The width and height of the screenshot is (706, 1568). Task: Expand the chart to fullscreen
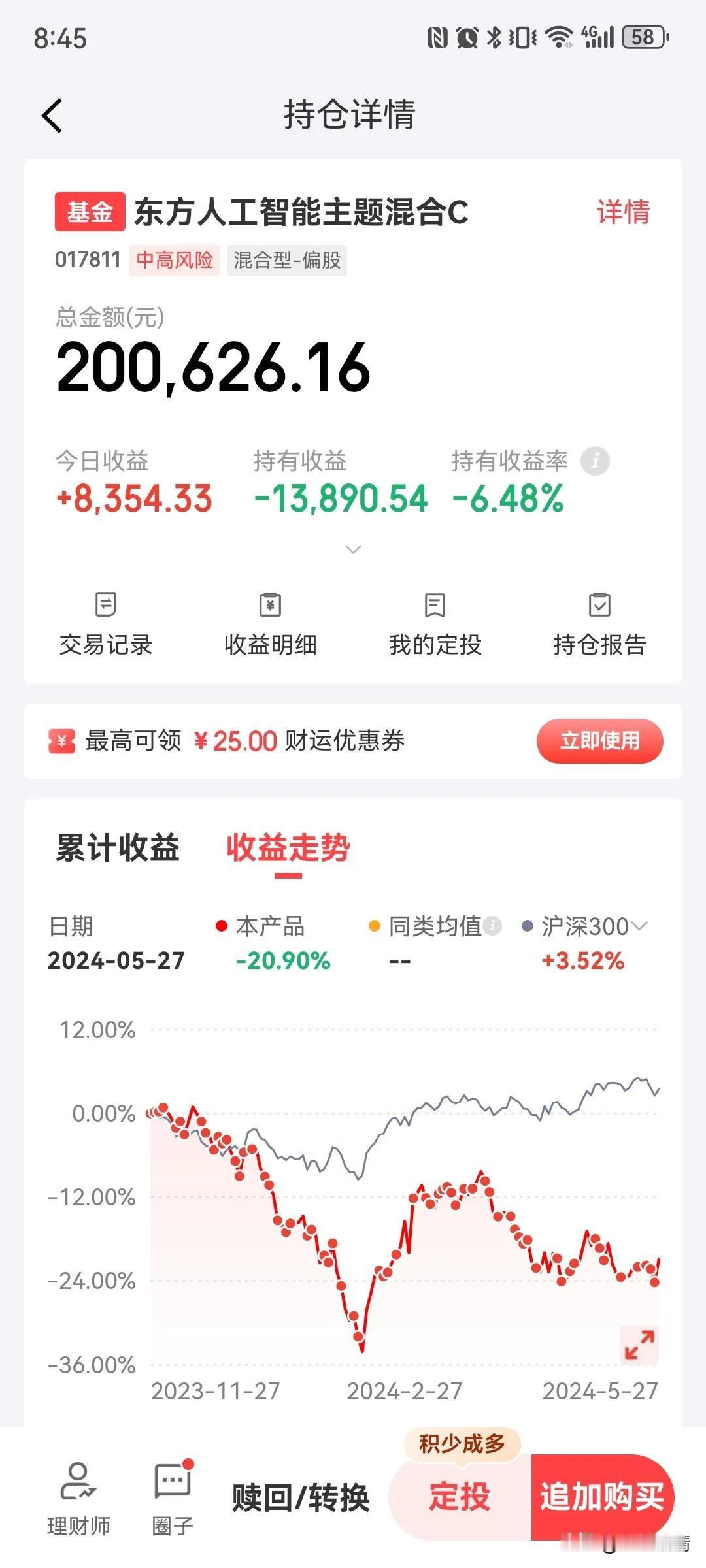[639, 1345]
